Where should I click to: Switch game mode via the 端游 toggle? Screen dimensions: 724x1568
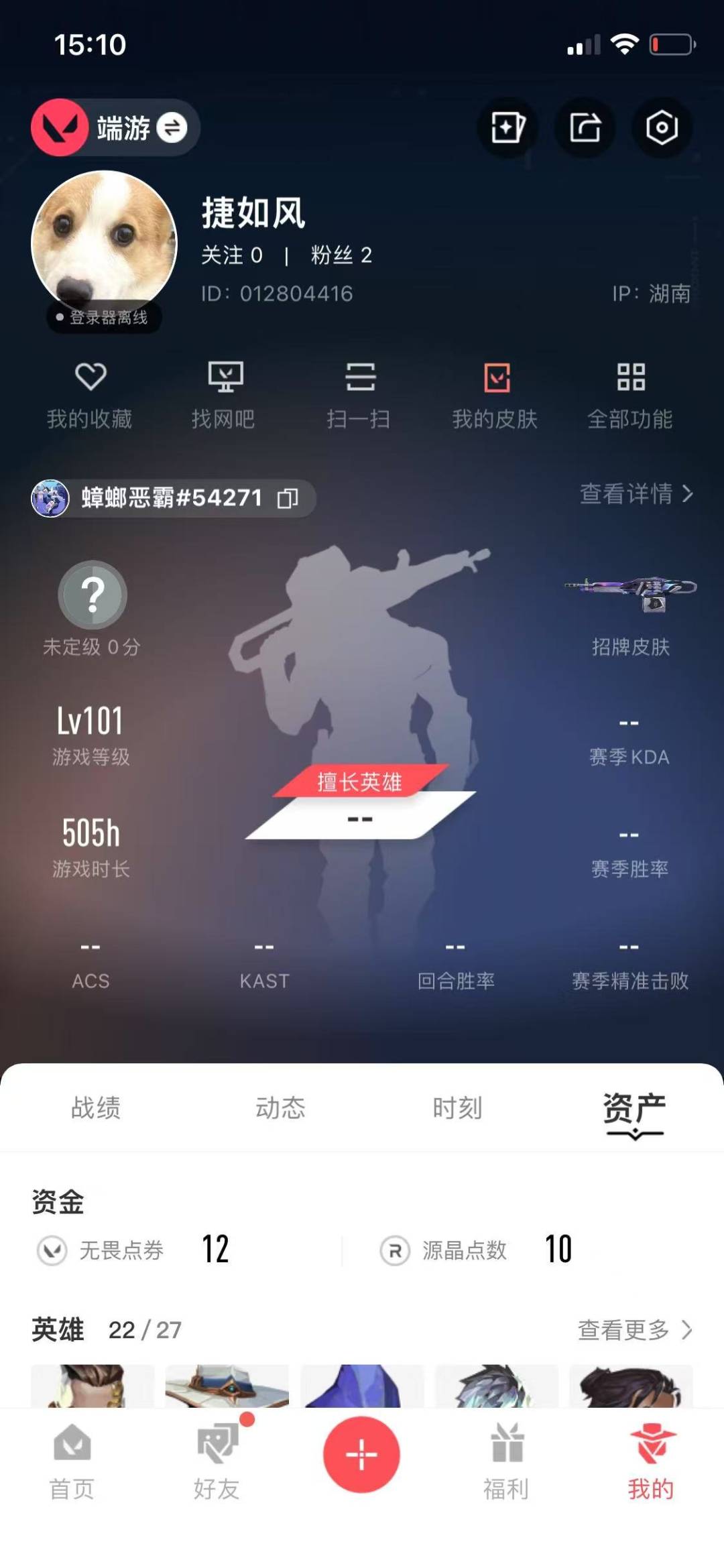[115, 127]
